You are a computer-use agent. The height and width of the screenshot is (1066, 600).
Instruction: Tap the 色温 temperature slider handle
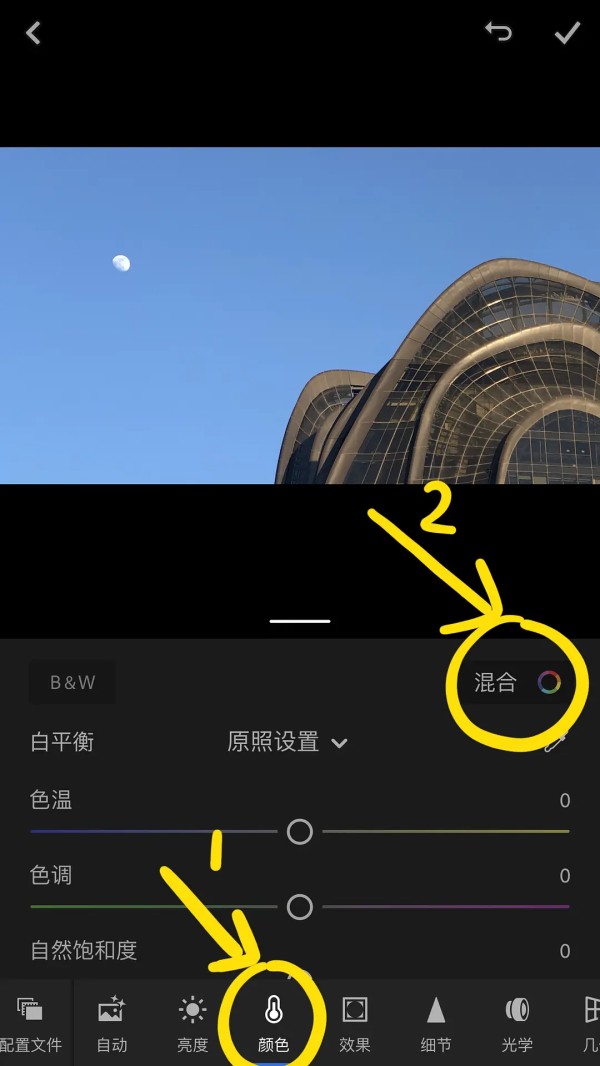(x=300, y=832)
